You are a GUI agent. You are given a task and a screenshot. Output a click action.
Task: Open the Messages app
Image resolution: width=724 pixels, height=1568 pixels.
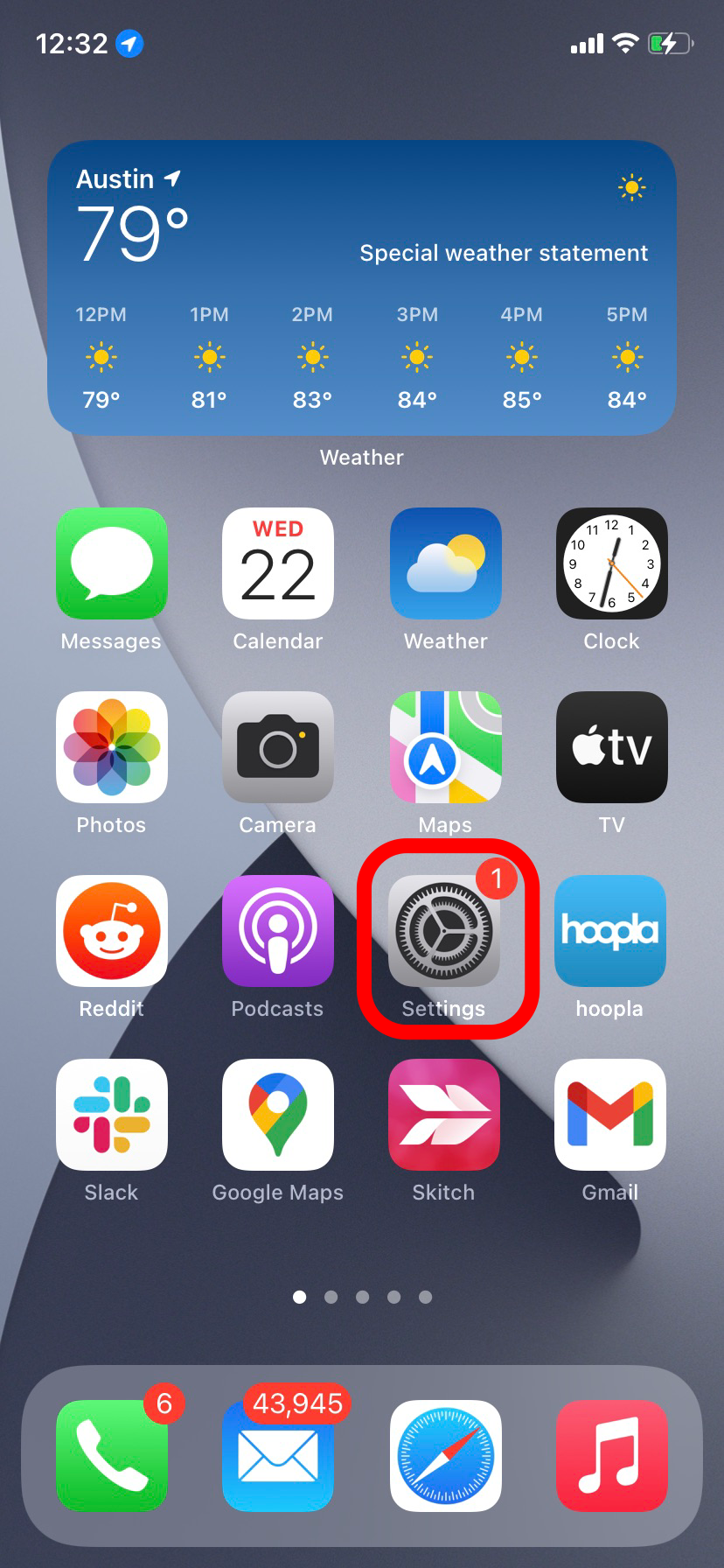coord(111,564)
